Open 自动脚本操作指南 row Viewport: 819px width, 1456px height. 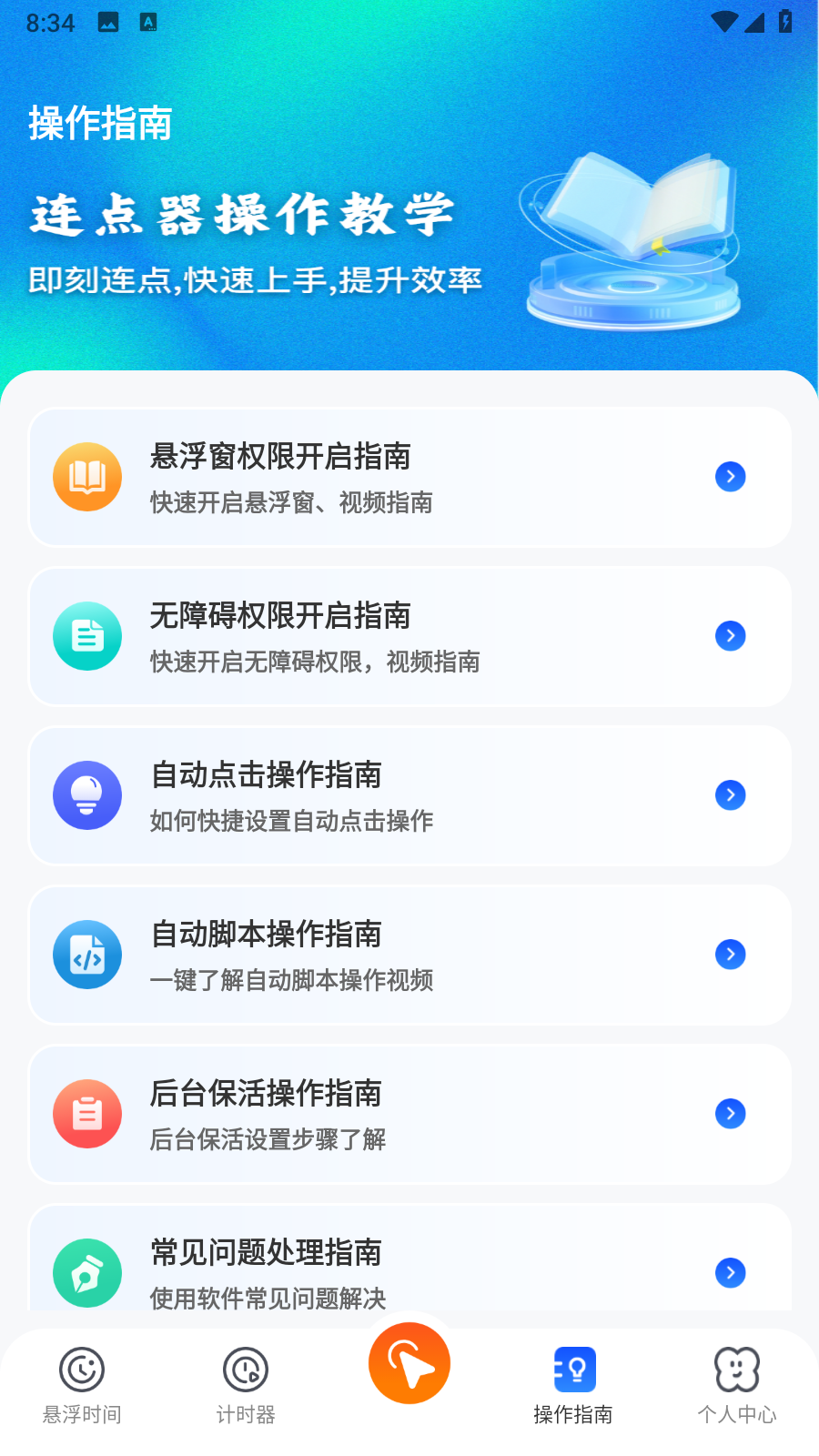click(409, 955)
